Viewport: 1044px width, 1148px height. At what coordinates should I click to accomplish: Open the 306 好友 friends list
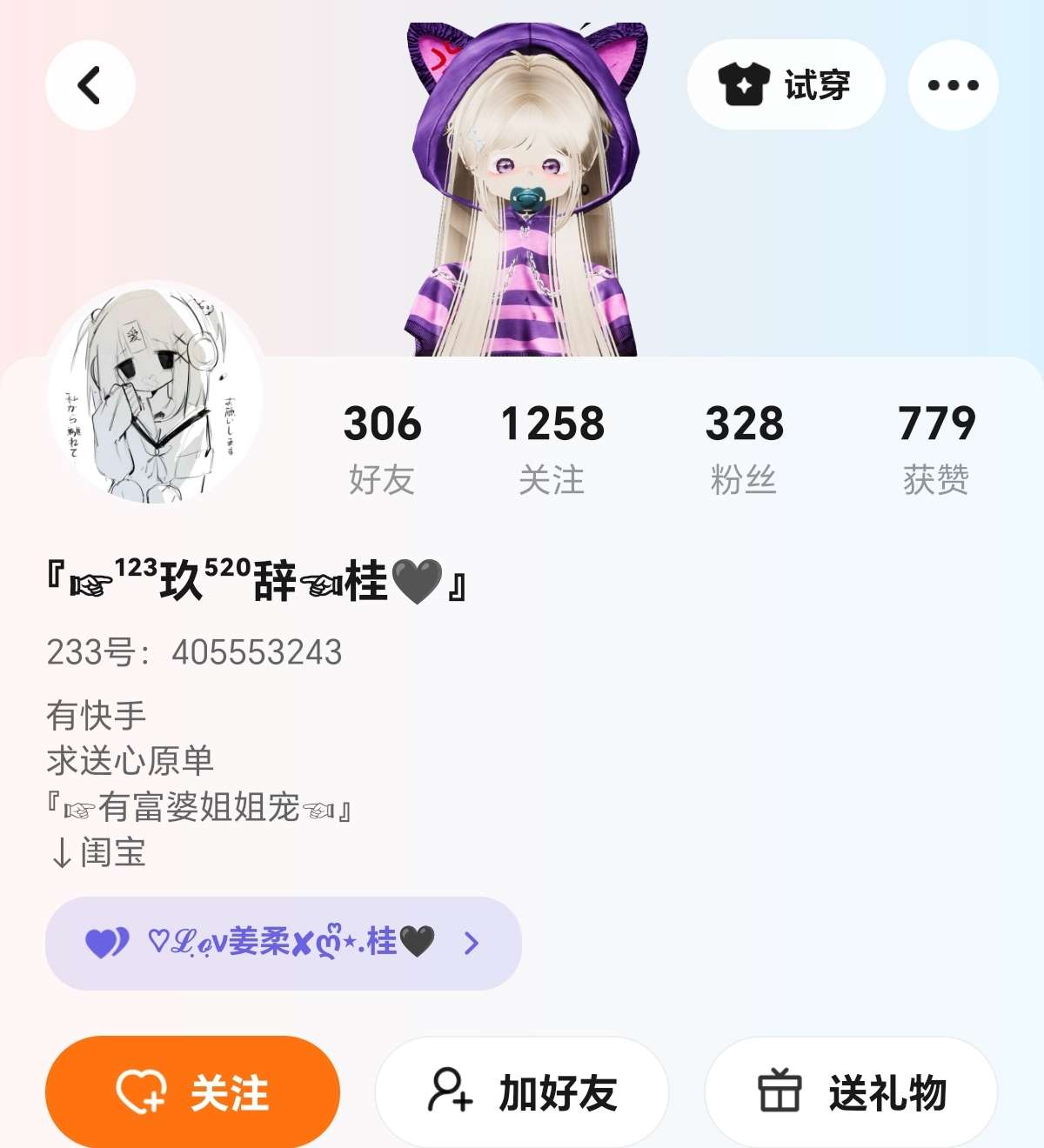382,447
